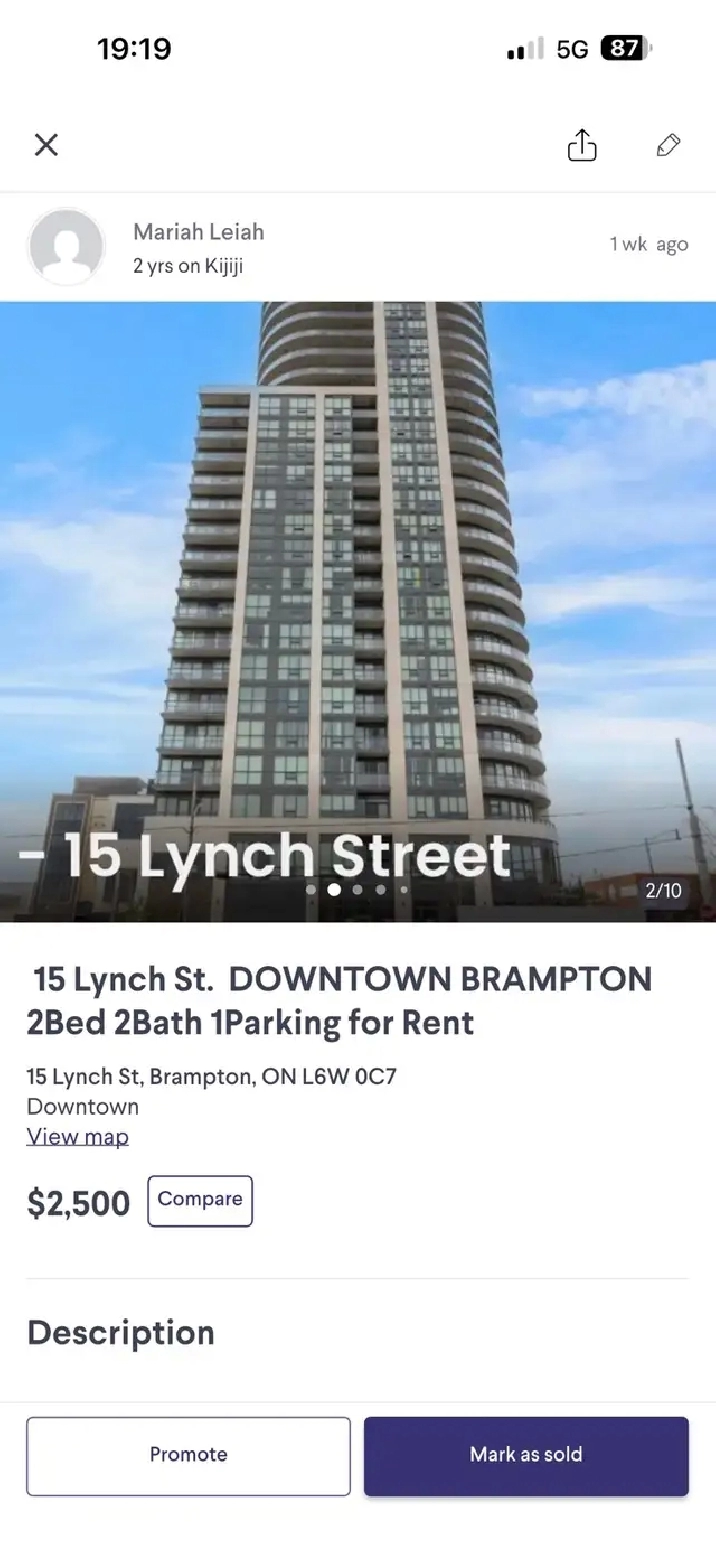Edit the listing with the pencil icon

tap(668, 145)
